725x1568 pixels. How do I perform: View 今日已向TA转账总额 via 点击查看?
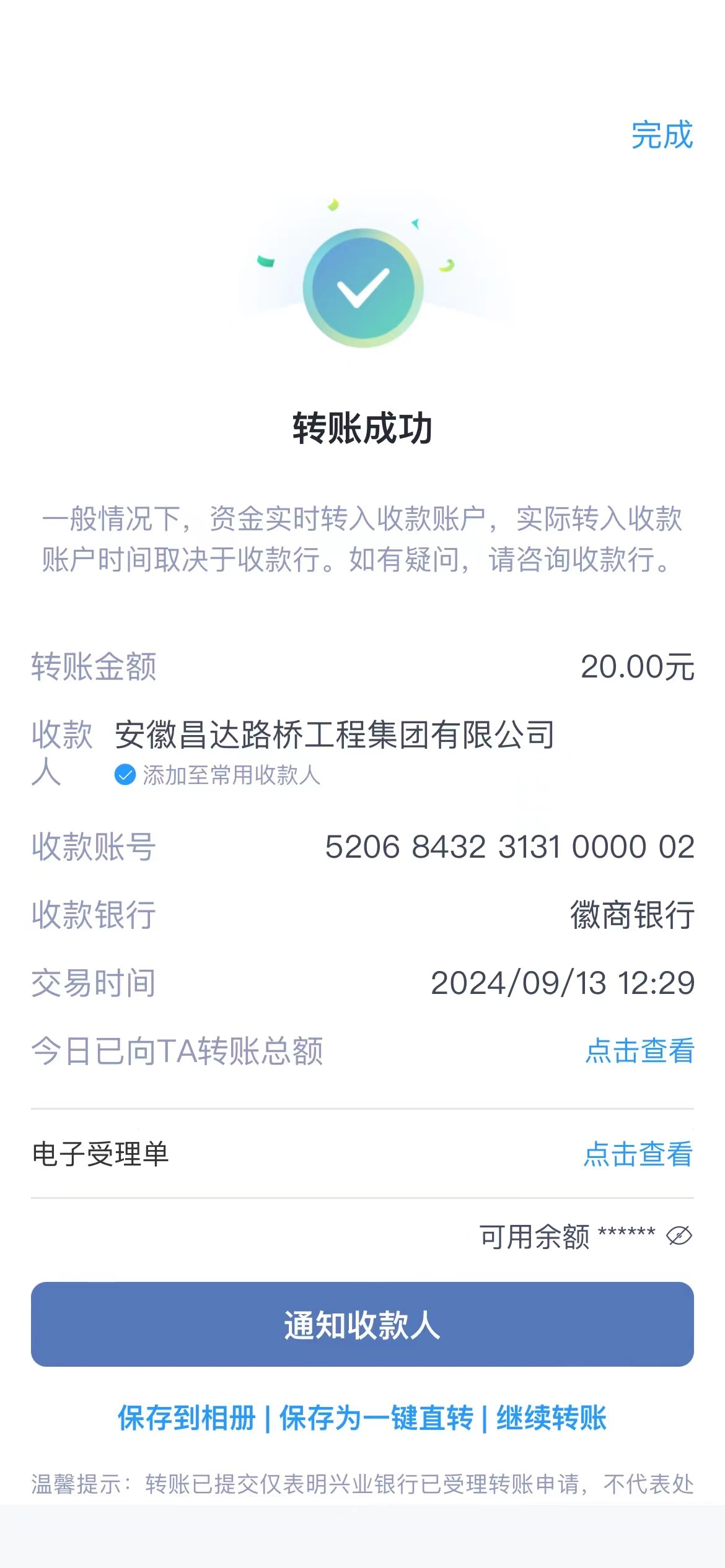[x=639, y=1051]
